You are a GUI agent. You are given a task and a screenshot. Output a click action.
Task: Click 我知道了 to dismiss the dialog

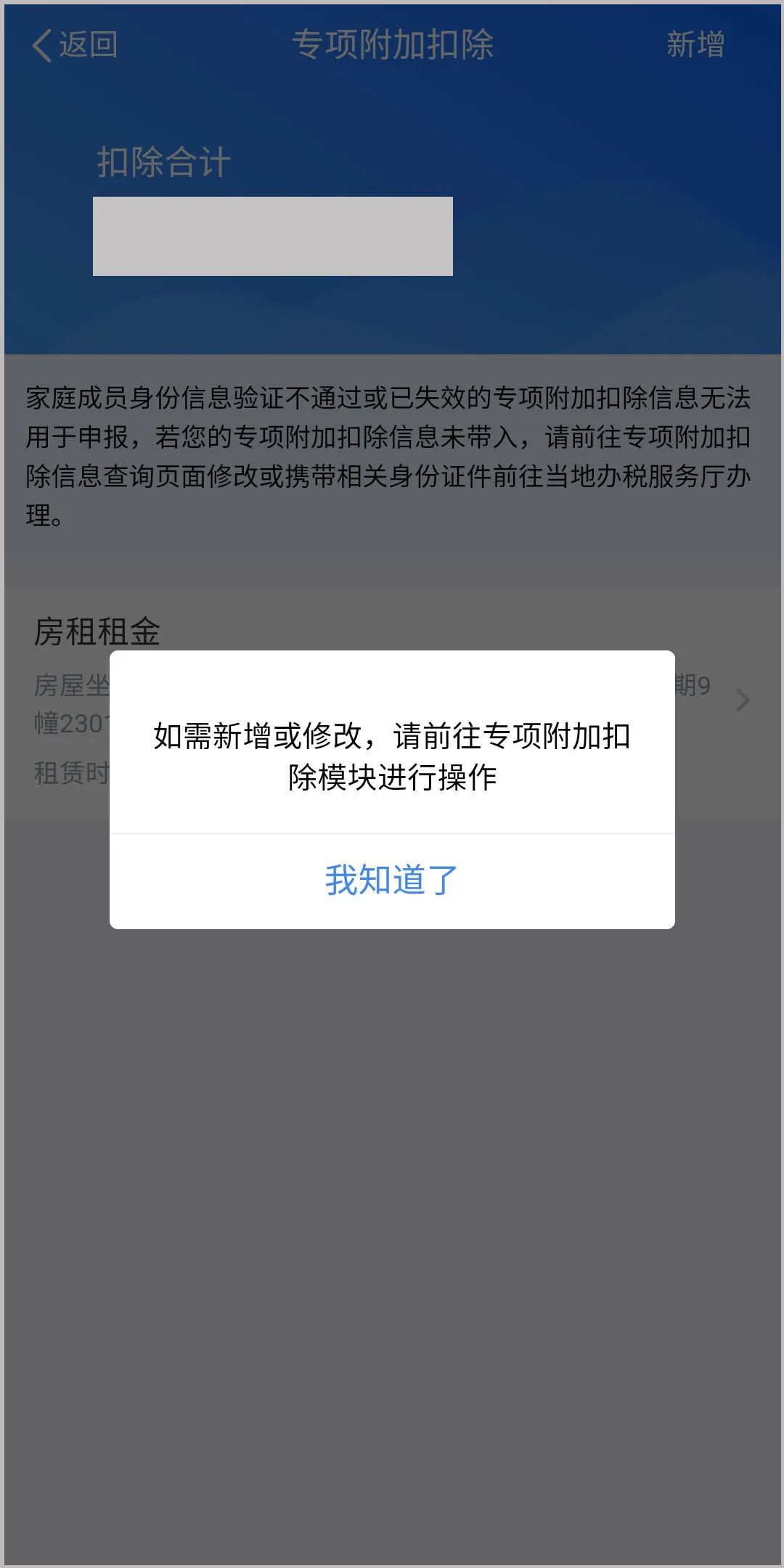pos(392,880)
